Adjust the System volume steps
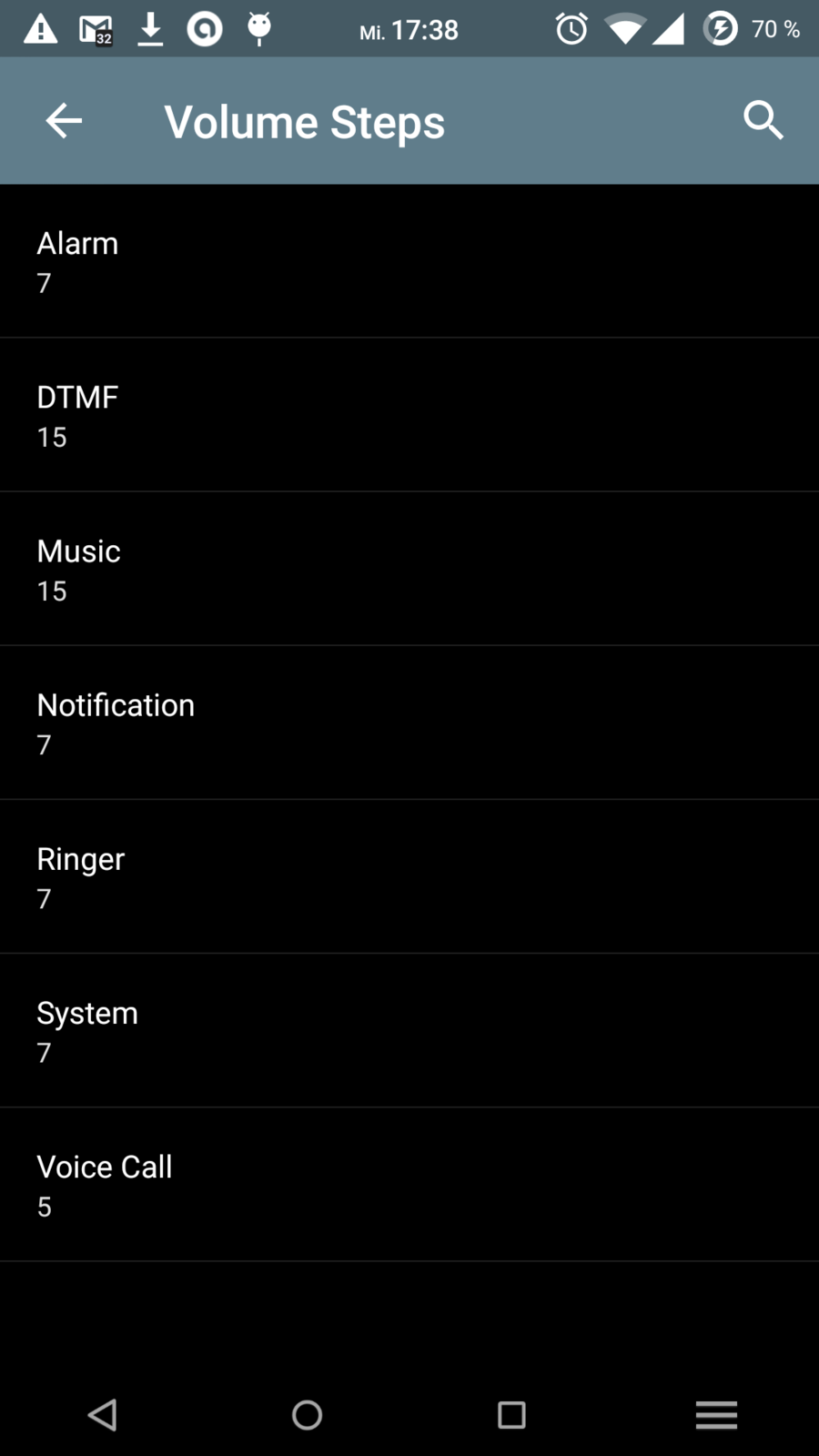Screen dimensions: 819x1456 click(x=409, y=1031)
